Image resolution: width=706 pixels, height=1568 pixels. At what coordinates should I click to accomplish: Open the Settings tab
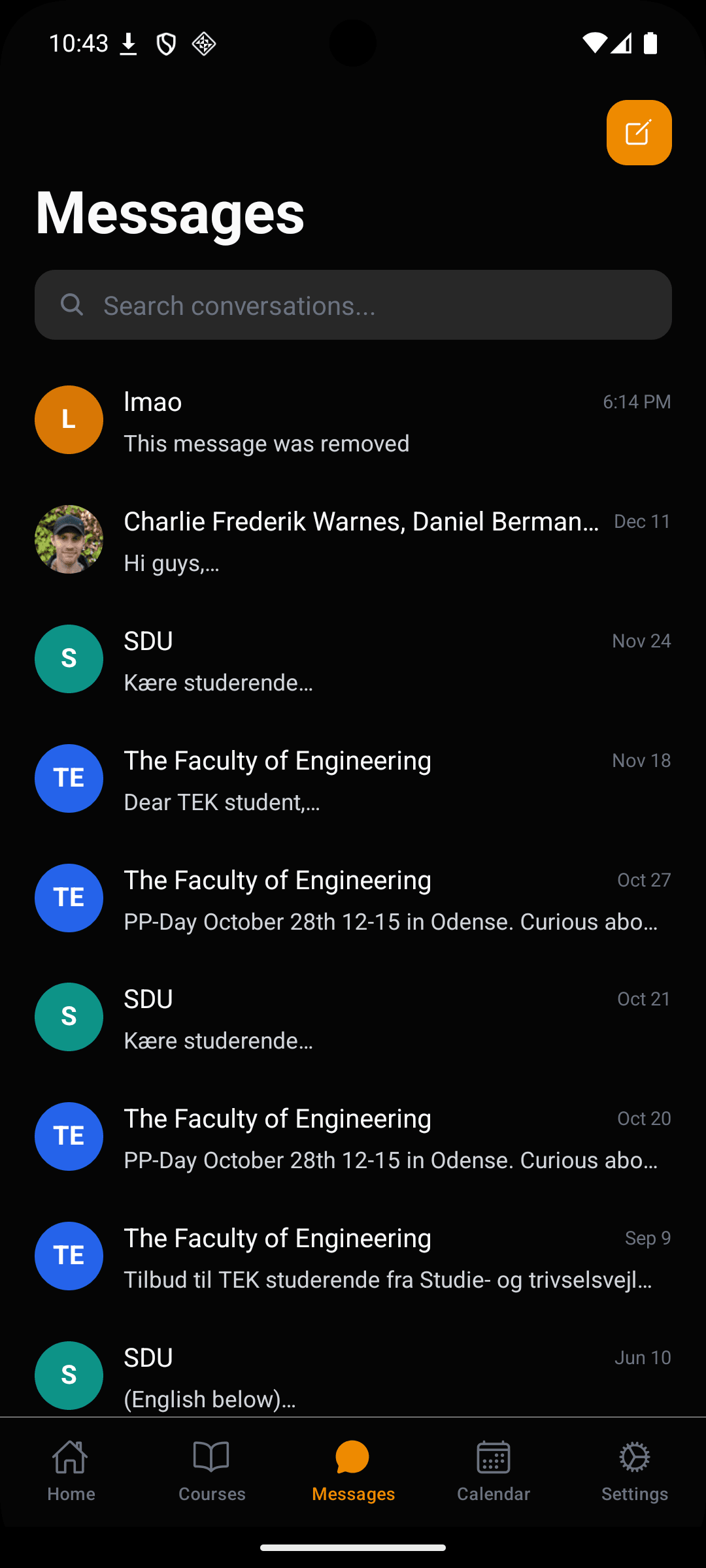pos(635,1471)
